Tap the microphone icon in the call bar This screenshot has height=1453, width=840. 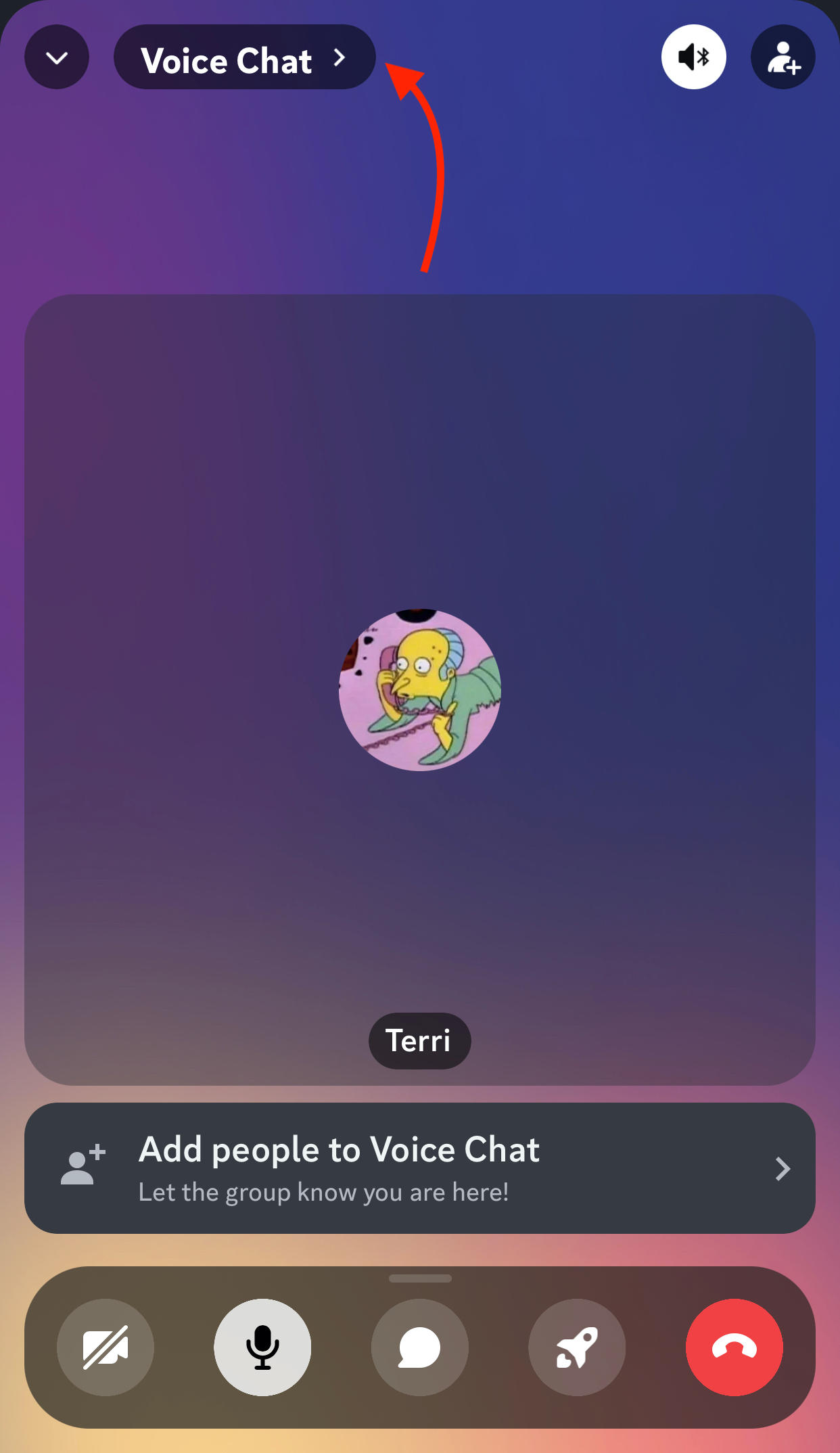262,1348
